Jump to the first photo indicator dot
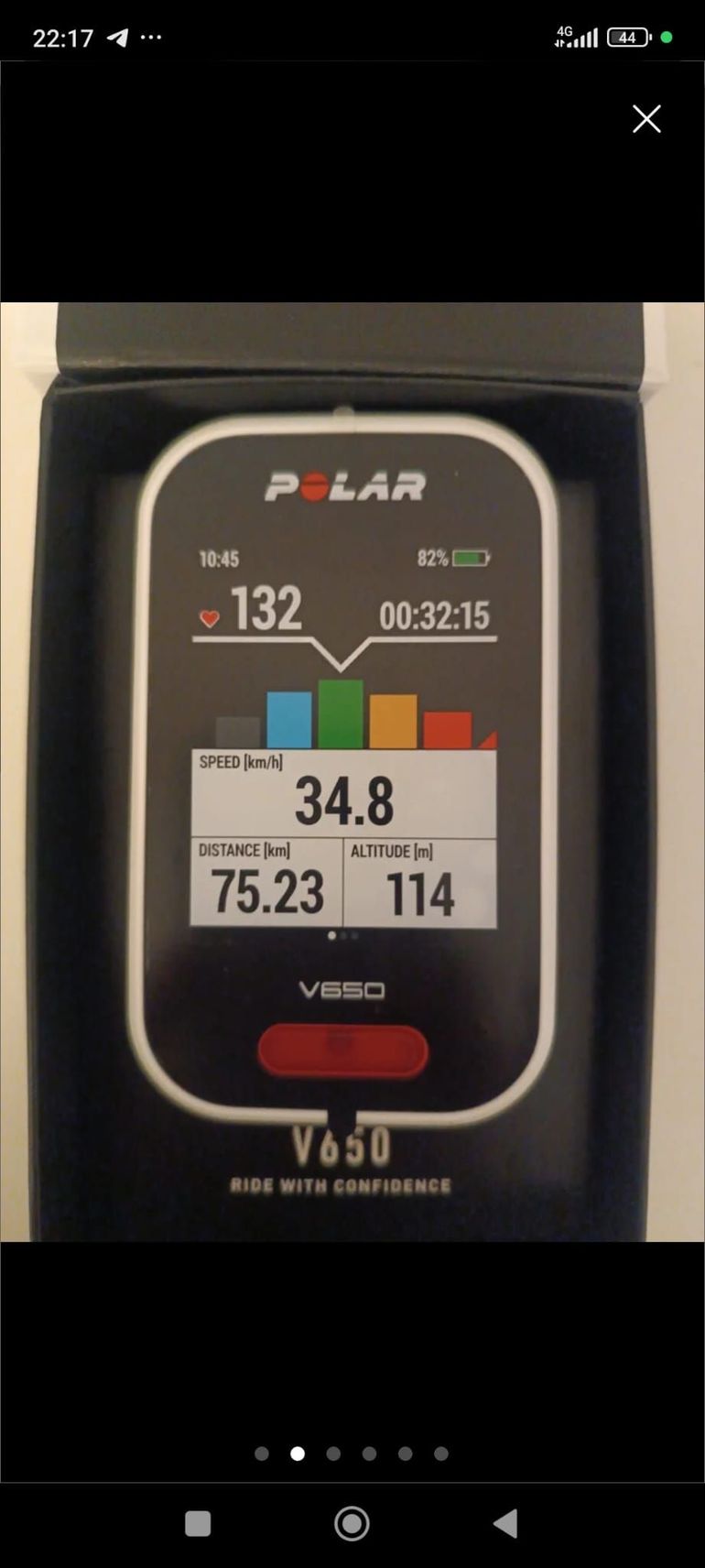The height and width of the screenshot is (1568, 705). pos(262,1454)
